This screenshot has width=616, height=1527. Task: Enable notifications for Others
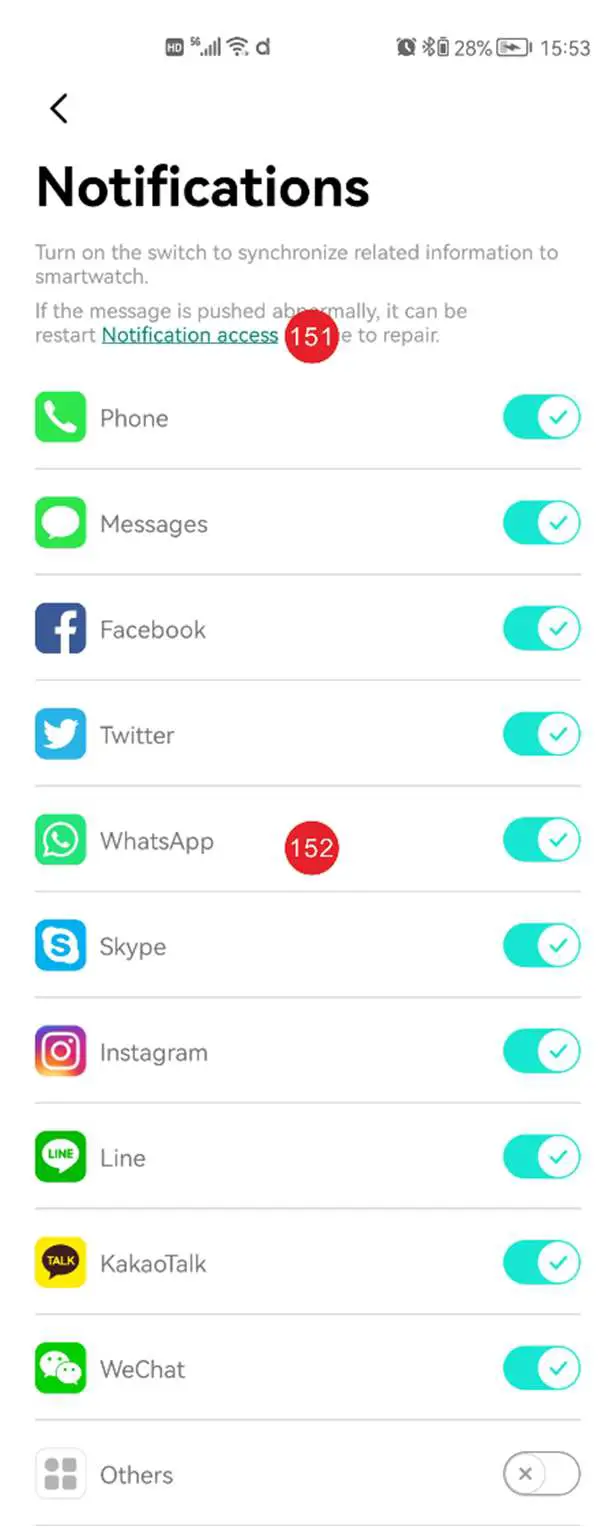click(541, 1474)
